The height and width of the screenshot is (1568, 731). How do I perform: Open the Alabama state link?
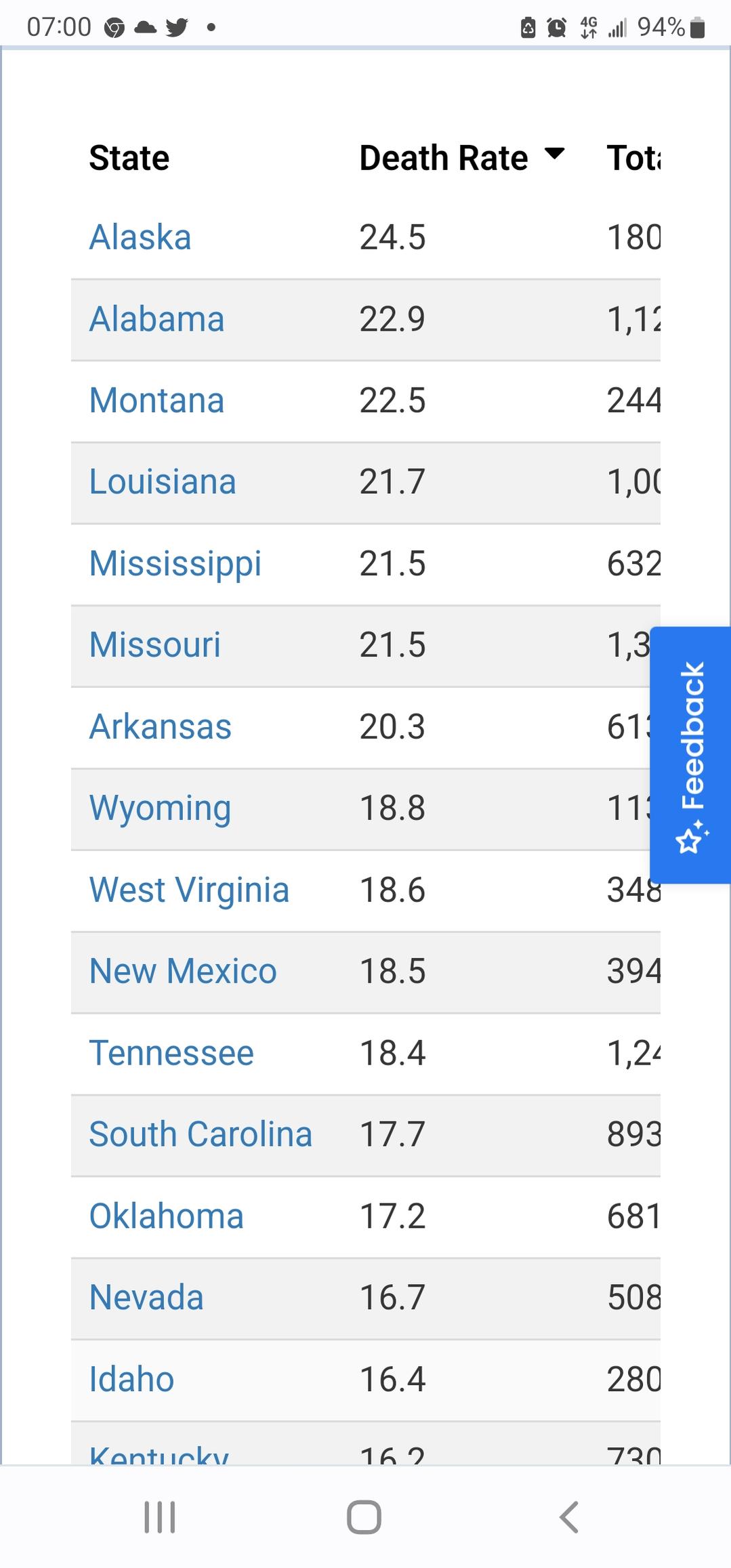(x=156, y=319)
